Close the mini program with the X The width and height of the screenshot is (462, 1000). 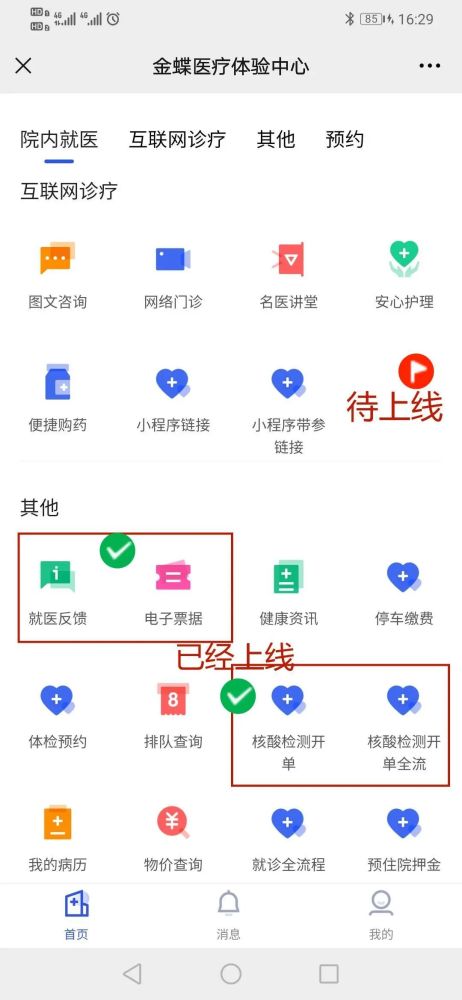coord(24,66)
